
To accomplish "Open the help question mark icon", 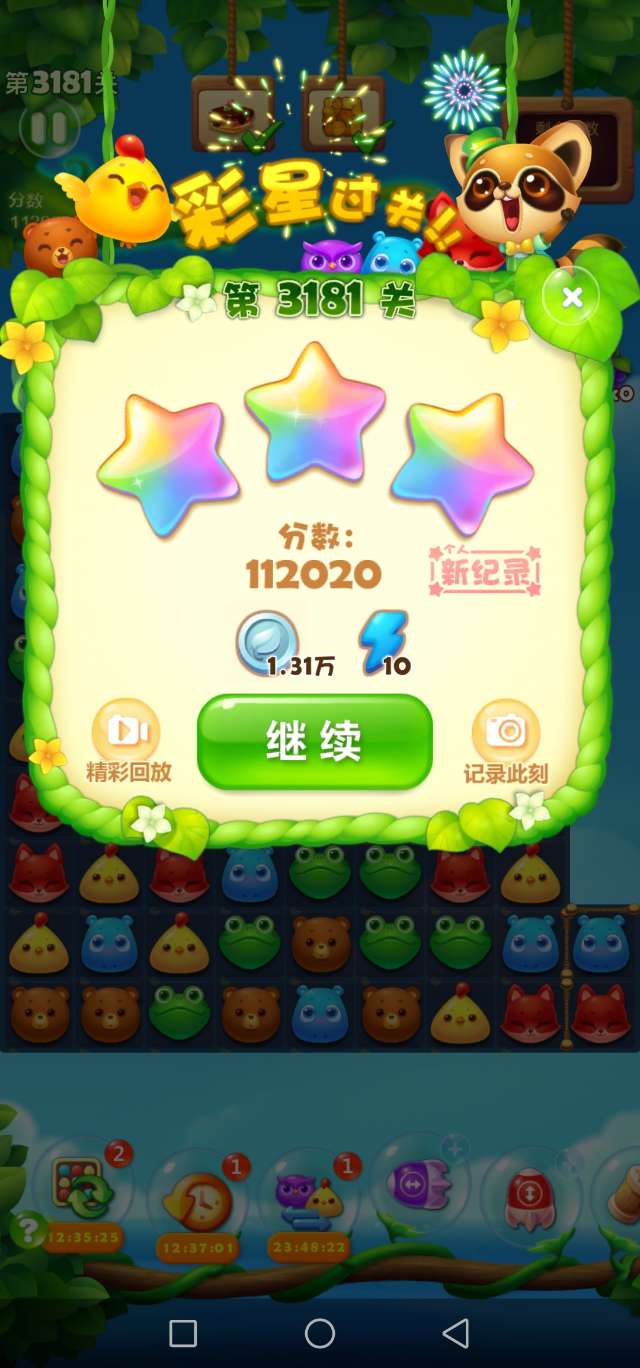I will pos(28,1226).
